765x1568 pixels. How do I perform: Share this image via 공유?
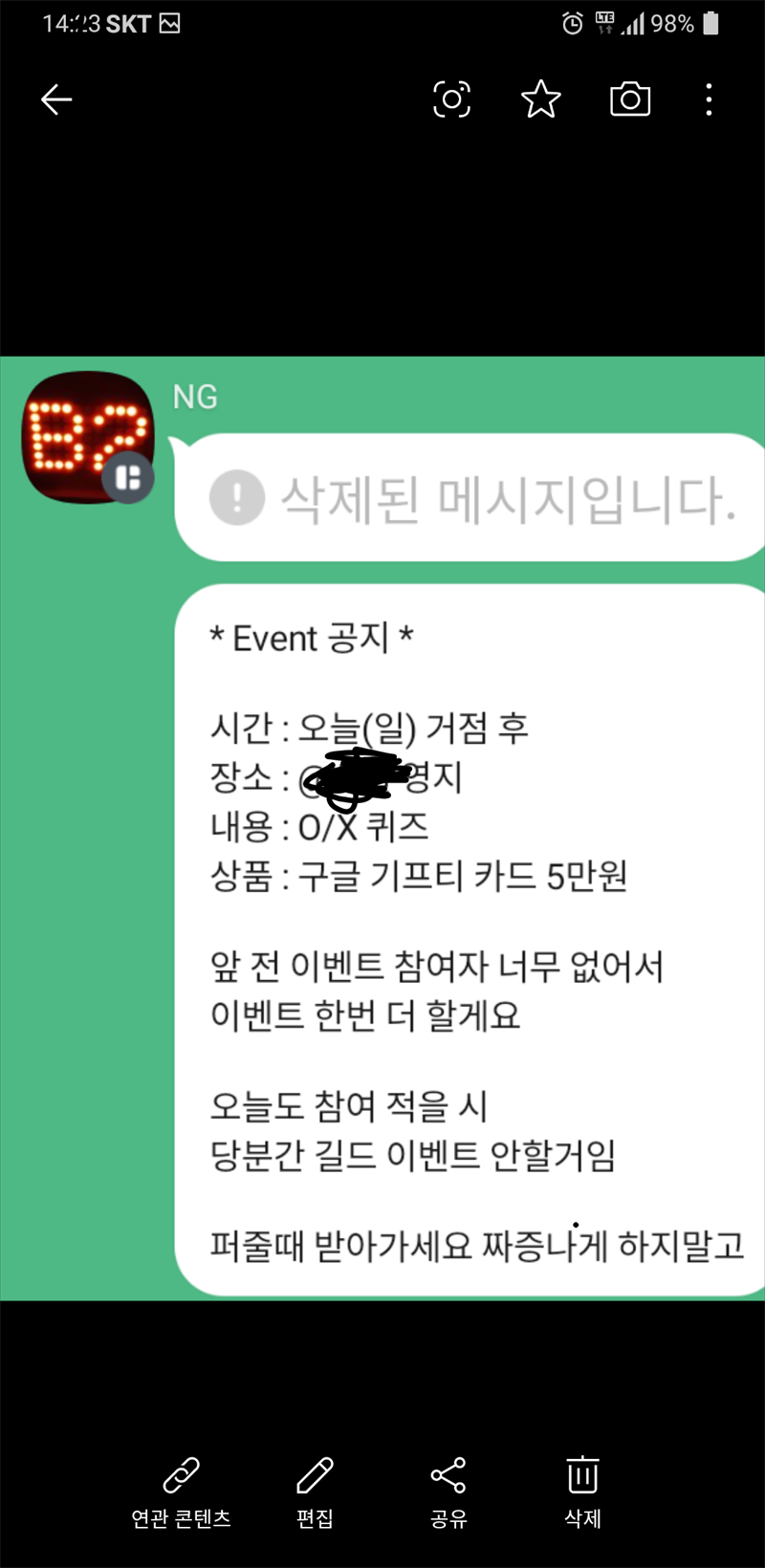(x=448, y=1490)
